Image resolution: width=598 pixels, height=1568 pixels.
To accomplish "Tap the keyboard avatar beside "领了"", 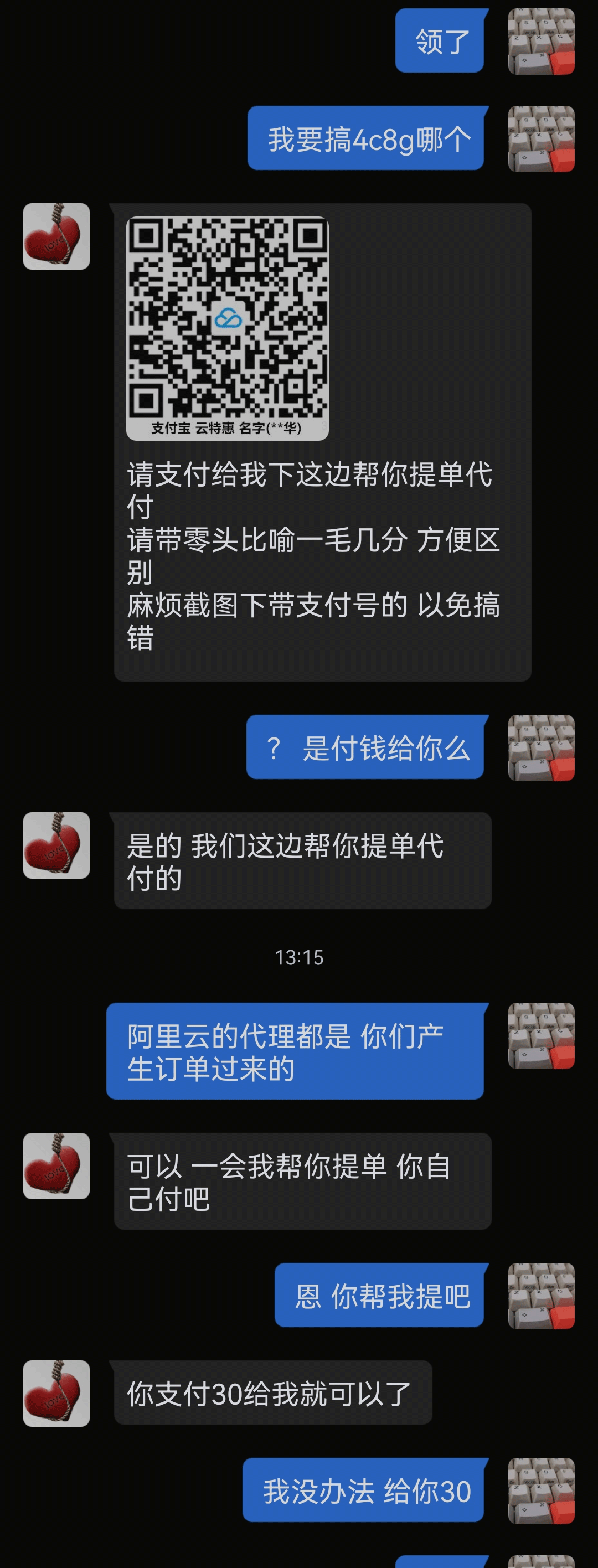I will pos(542,42).
